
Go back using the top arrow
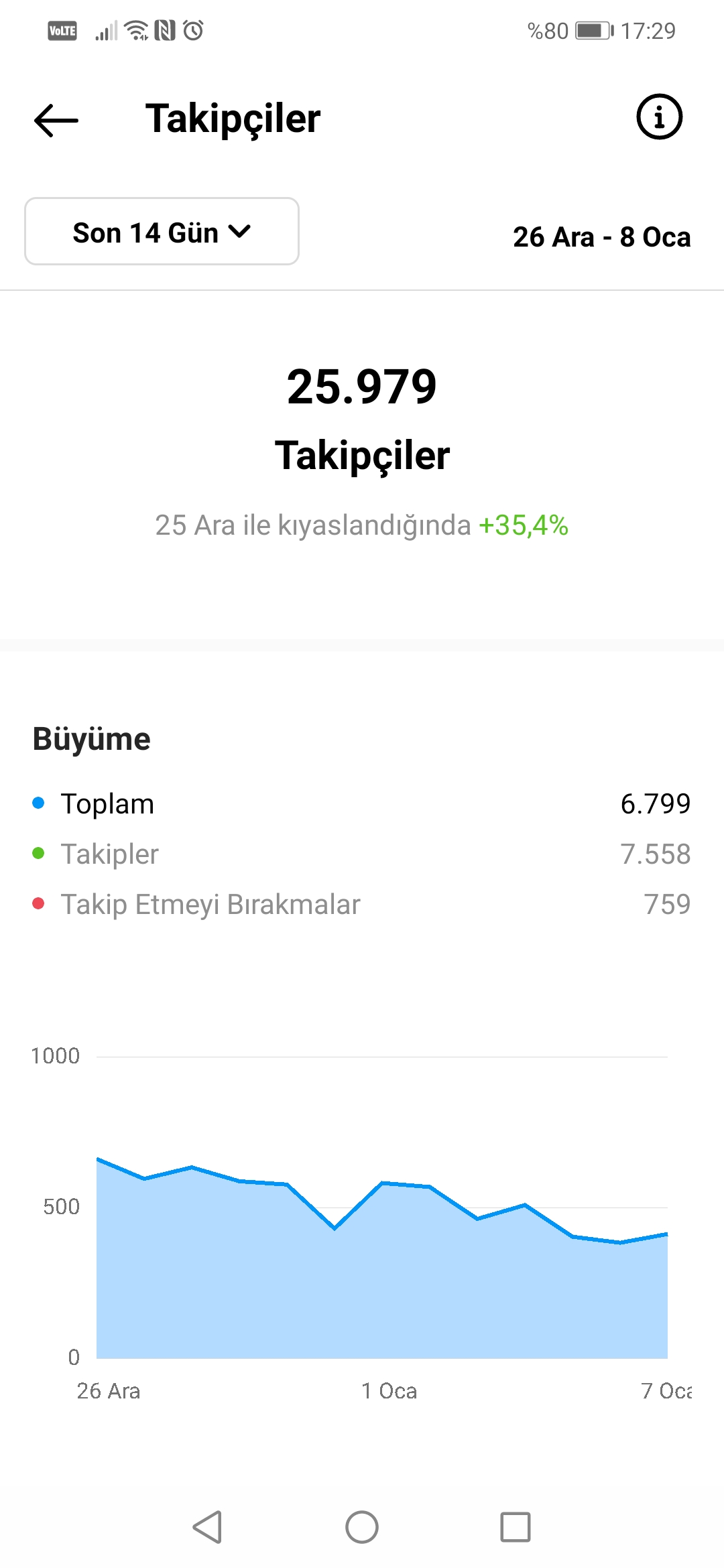pos(56,120)
